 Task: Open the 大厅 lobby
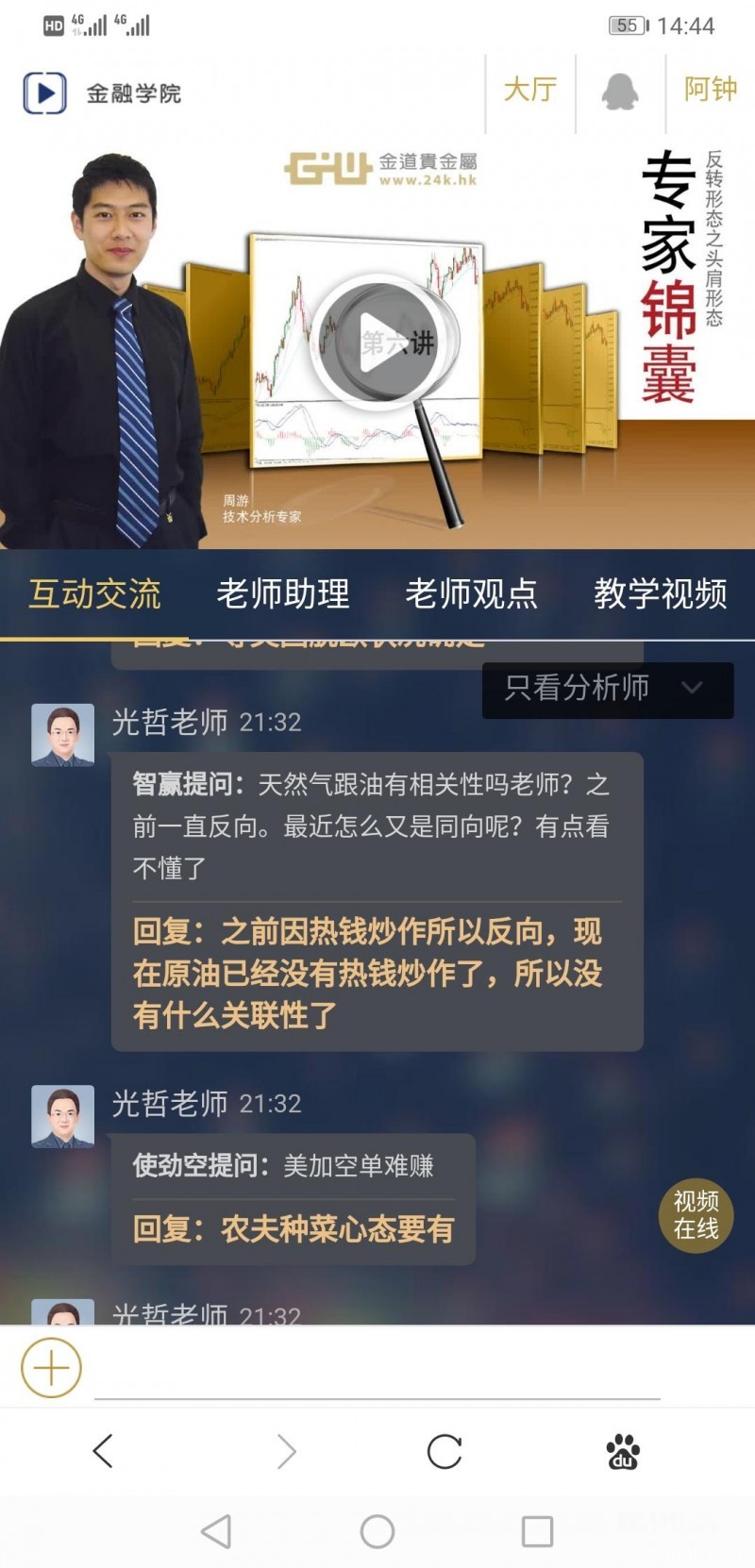coord(529,91)
